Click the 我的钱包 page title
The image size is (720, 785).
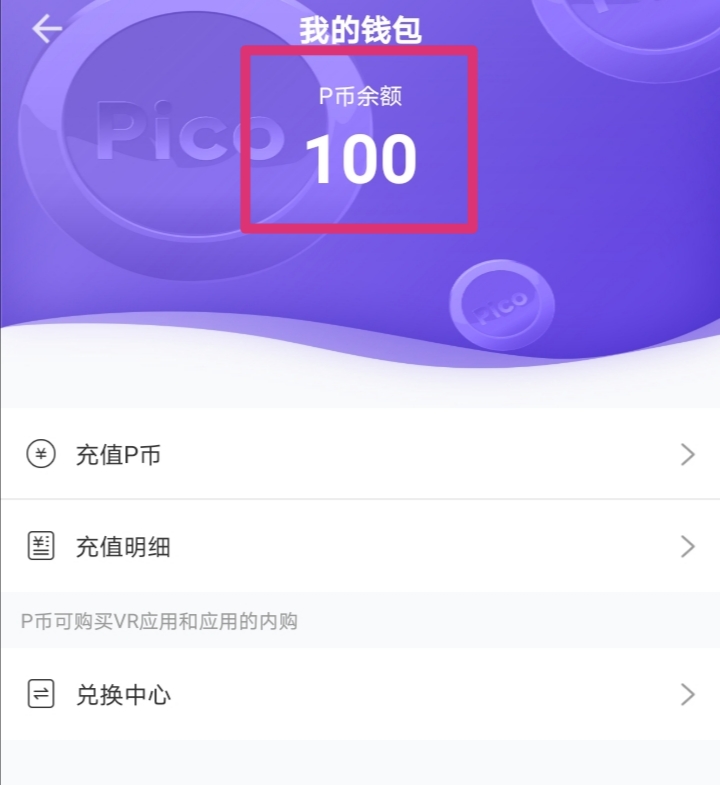click(360, 30)
